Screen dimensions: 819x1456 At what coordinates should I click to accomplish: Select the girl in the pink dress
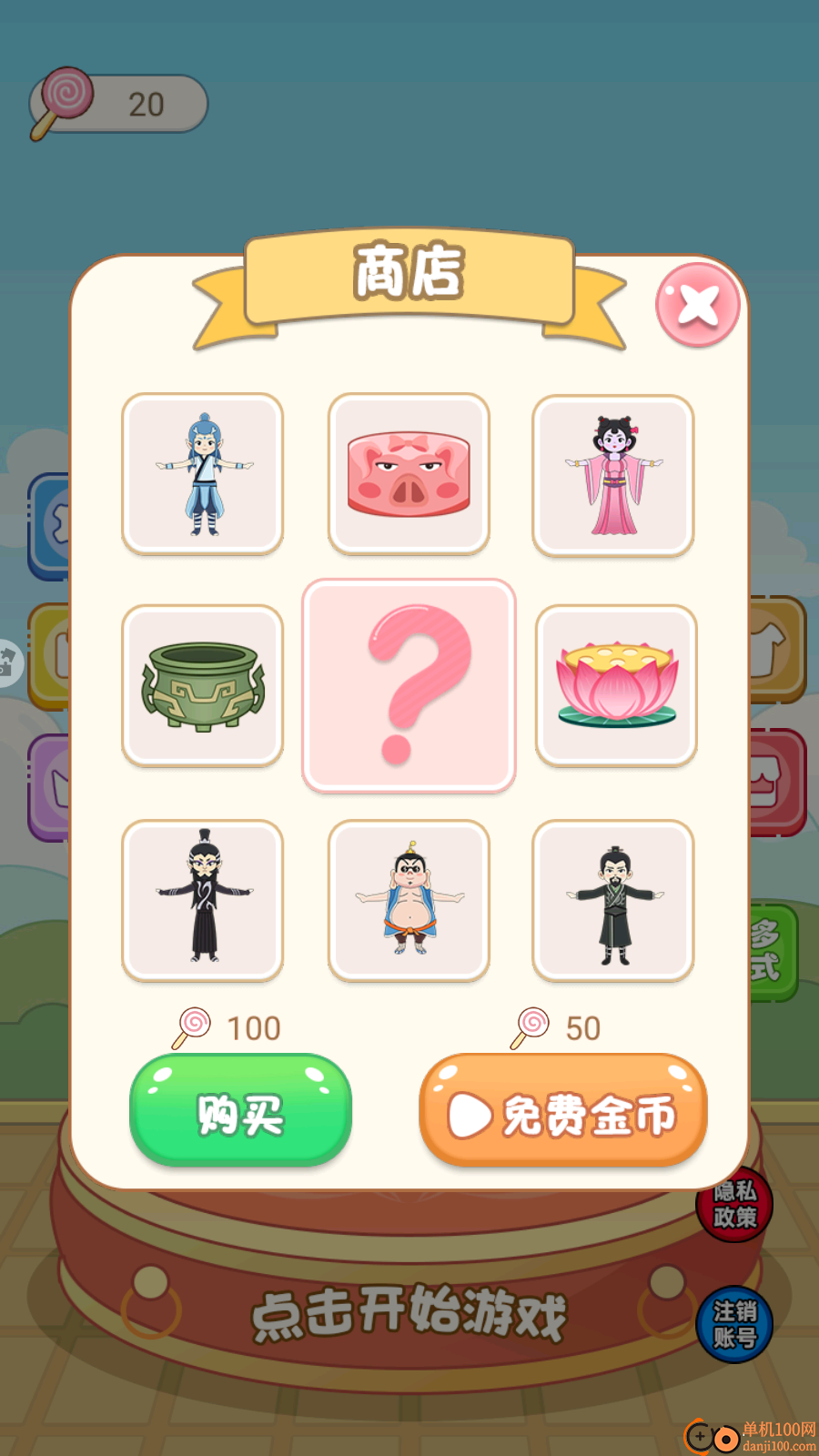pos(614,474)
